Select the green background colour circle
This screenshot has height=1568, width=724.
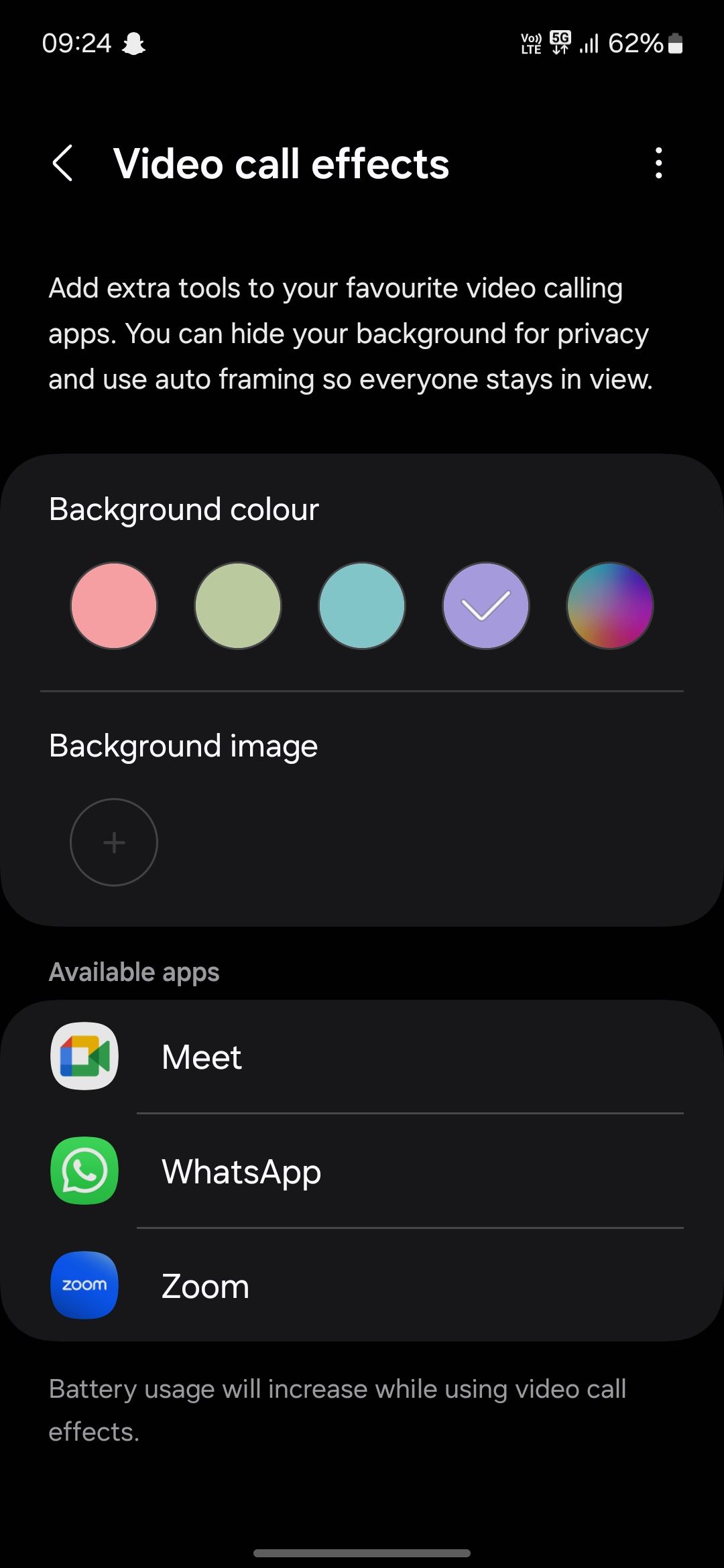238,606
